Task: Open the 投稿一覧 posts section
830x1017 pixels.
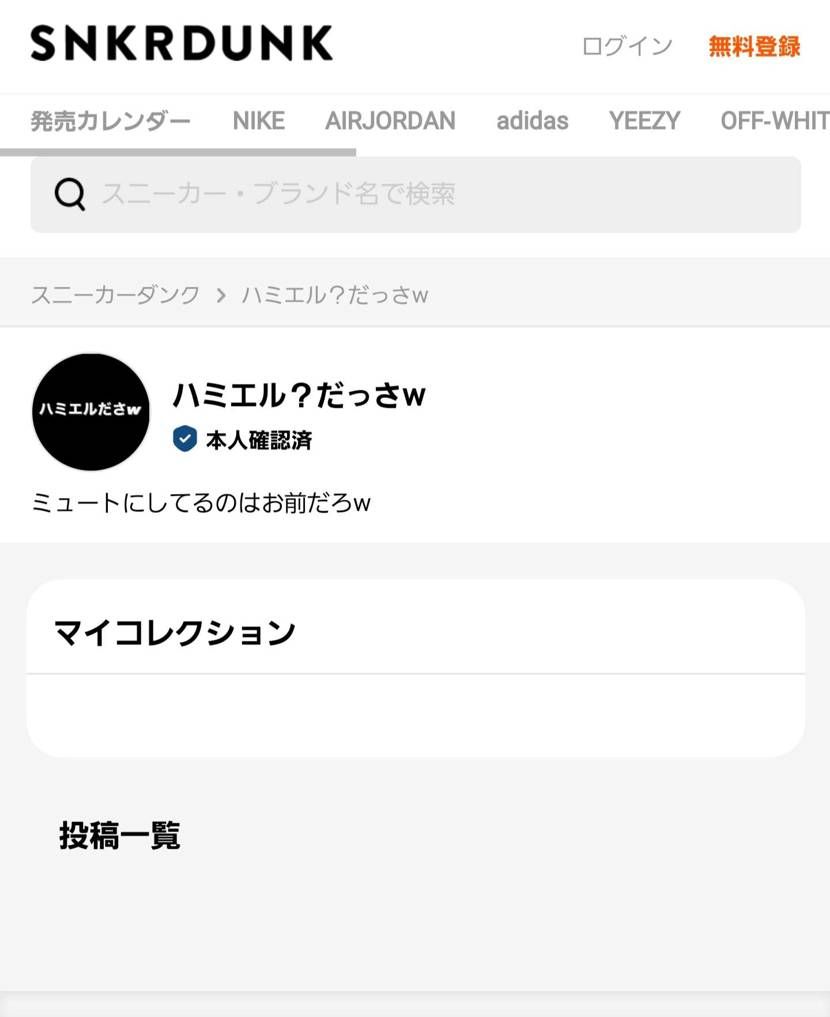Action: [119, 835]
